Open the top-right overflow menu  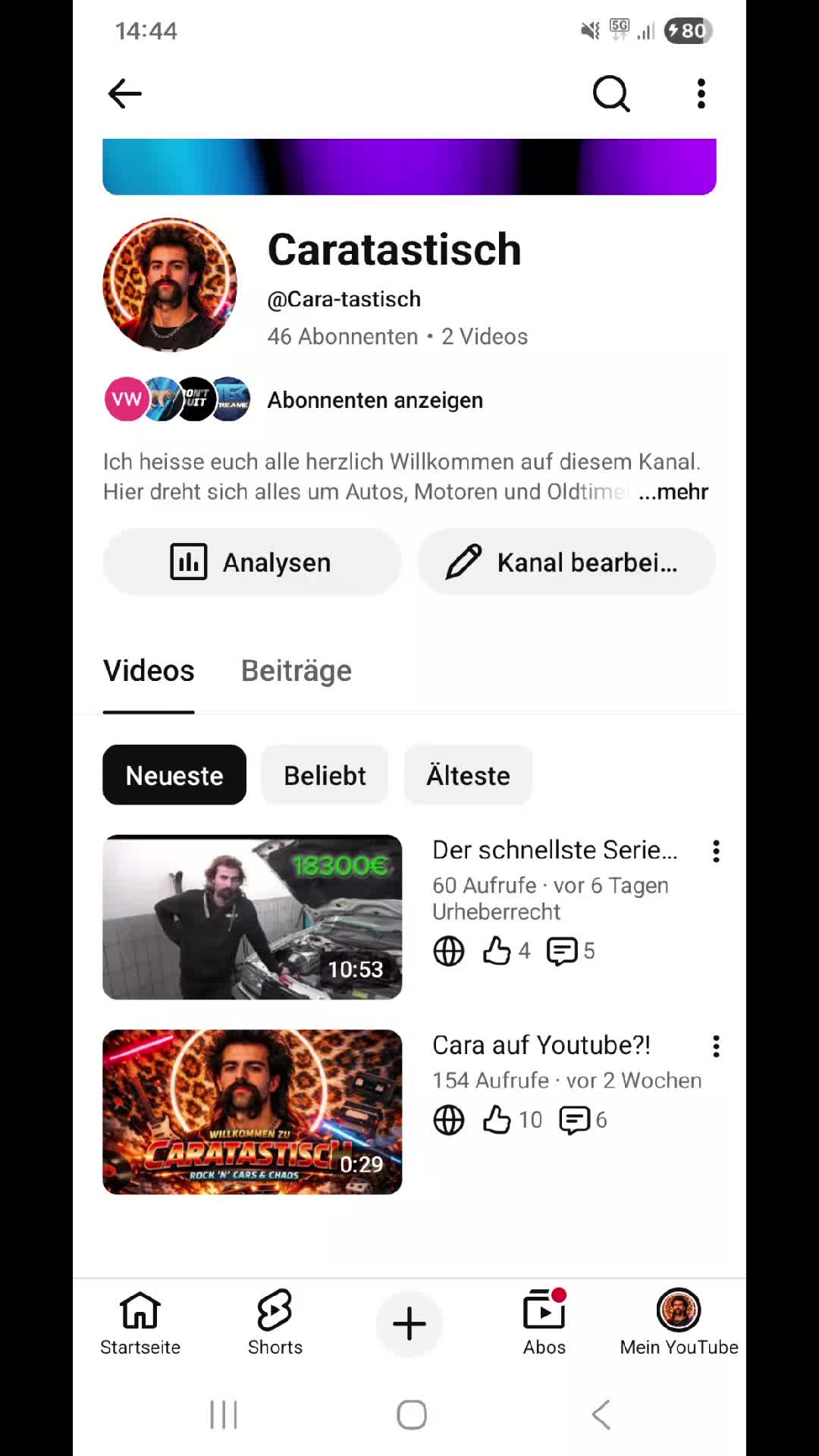point(701,94)
